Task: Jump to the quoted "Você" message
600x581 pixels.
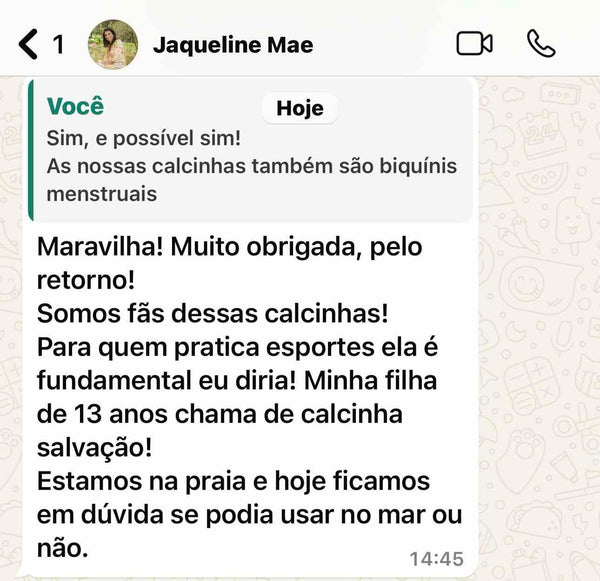Action: (250, 150)
